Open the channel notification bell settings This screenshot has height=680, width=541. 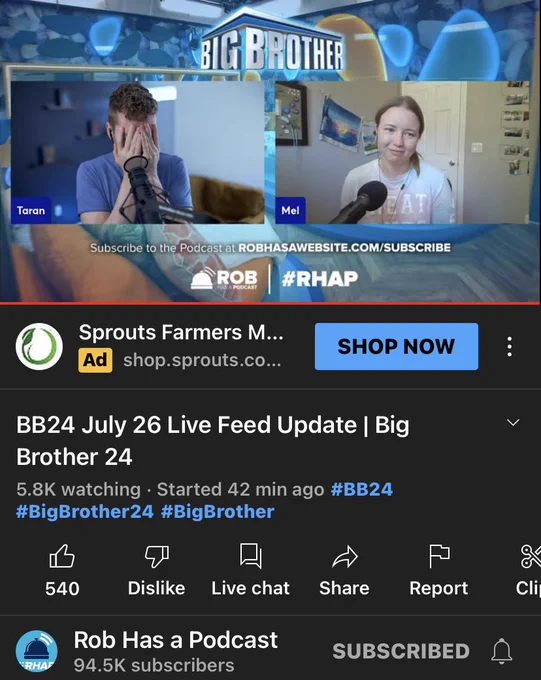pos(502,651)
